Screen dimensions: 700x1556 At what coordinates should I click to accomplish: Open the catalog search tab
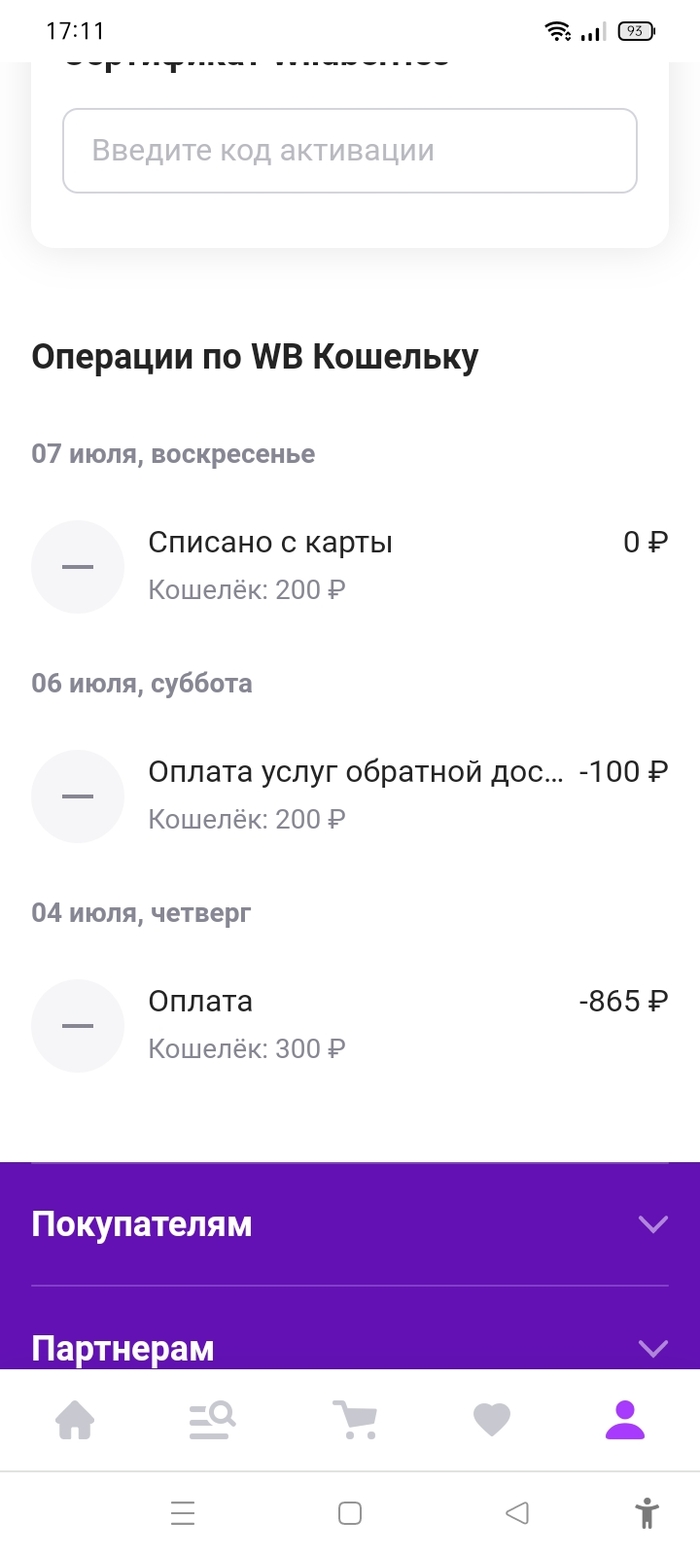[212, 1420]
